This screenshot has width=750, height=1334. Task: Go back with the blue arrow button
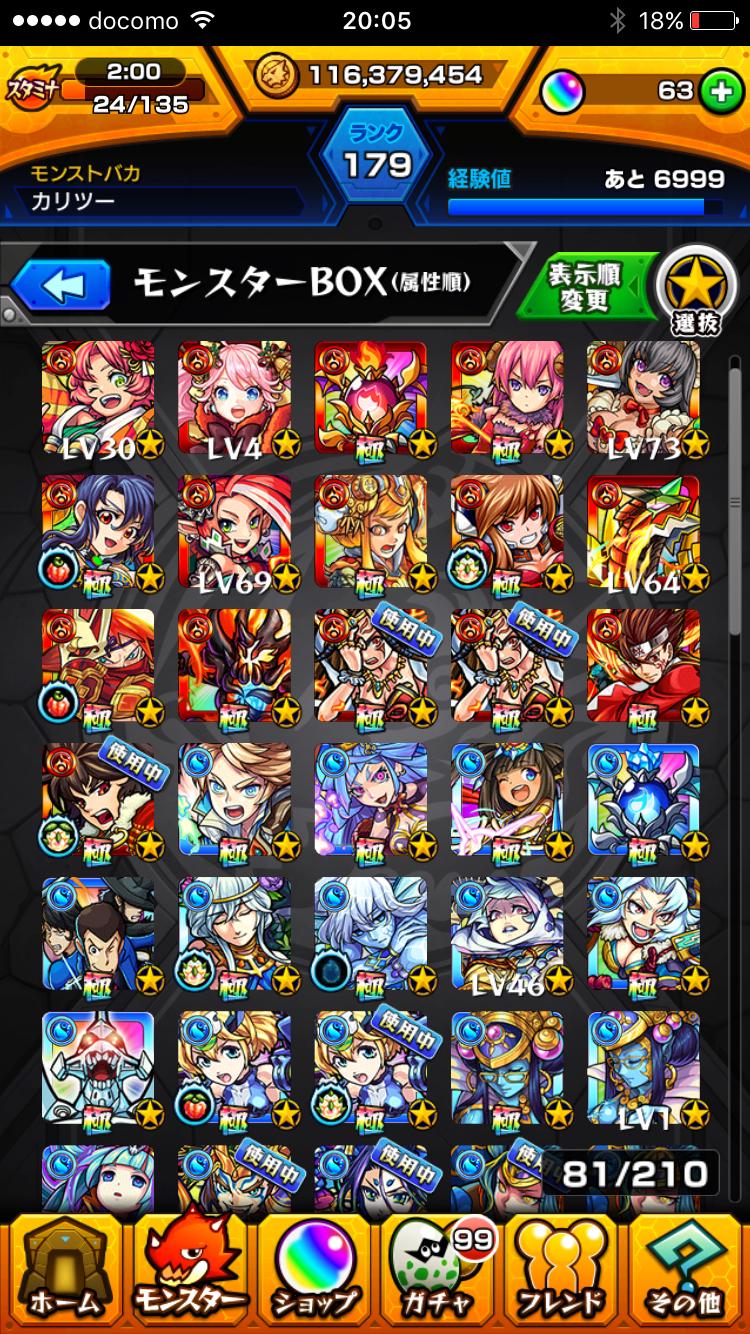pyautogui.click(x=62, y=287)
